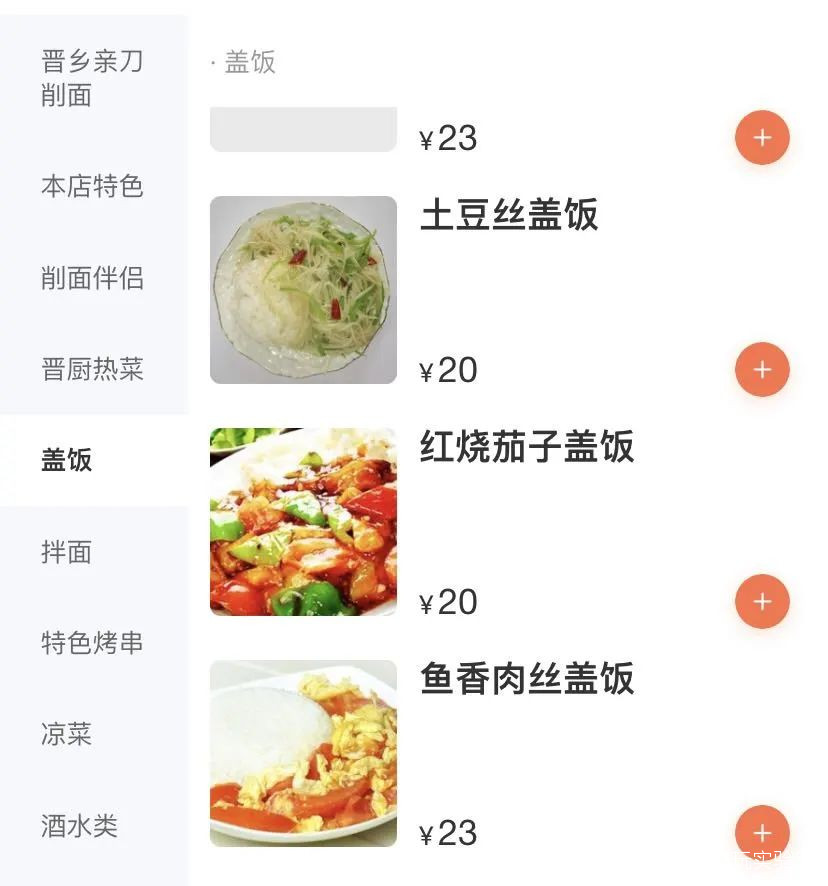Open the 鱼香肉丝盖饭 dish photo
This screenshot has width=828, height=886.
[303, 753]
